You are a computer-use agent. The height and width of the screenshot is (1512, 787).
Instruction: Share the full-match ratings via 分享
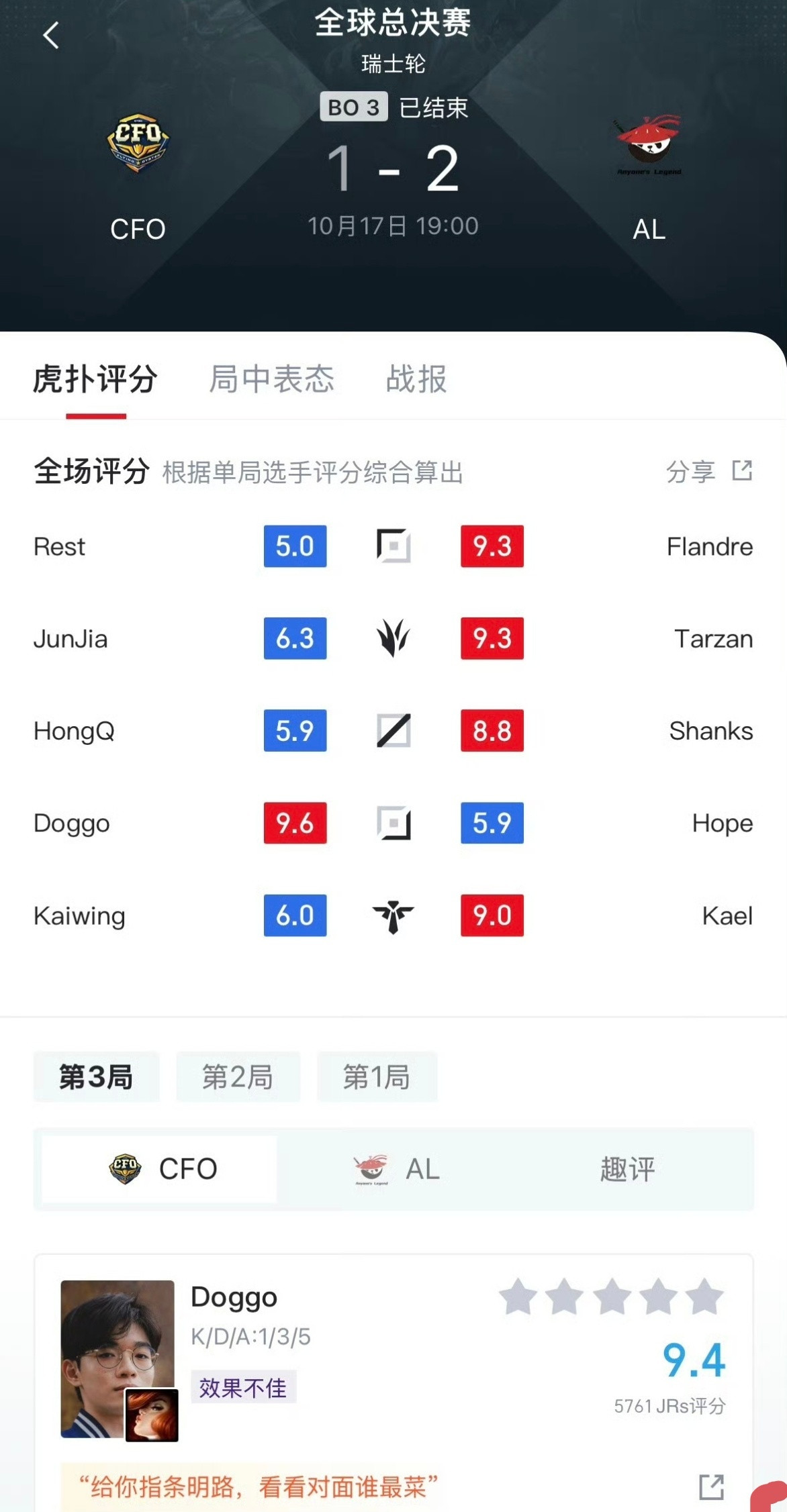pos(708,471)
